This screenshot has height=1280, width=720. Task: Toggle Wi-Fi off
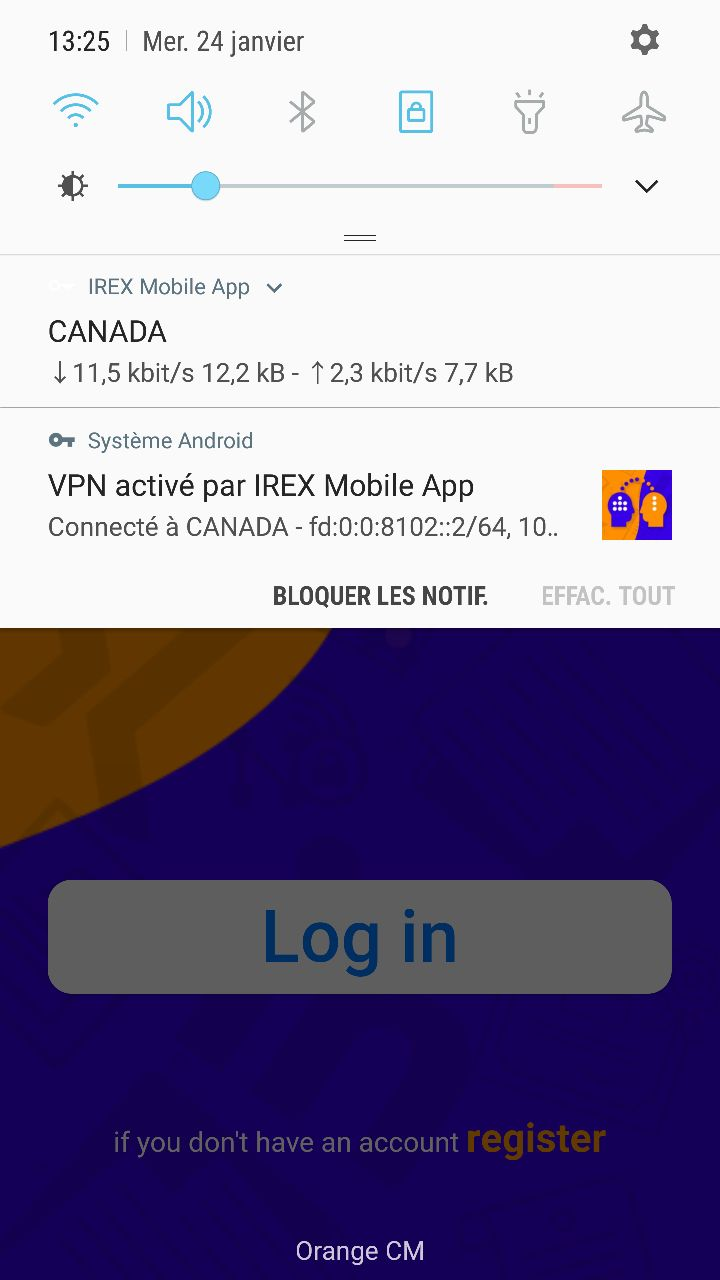pos(76,111)
